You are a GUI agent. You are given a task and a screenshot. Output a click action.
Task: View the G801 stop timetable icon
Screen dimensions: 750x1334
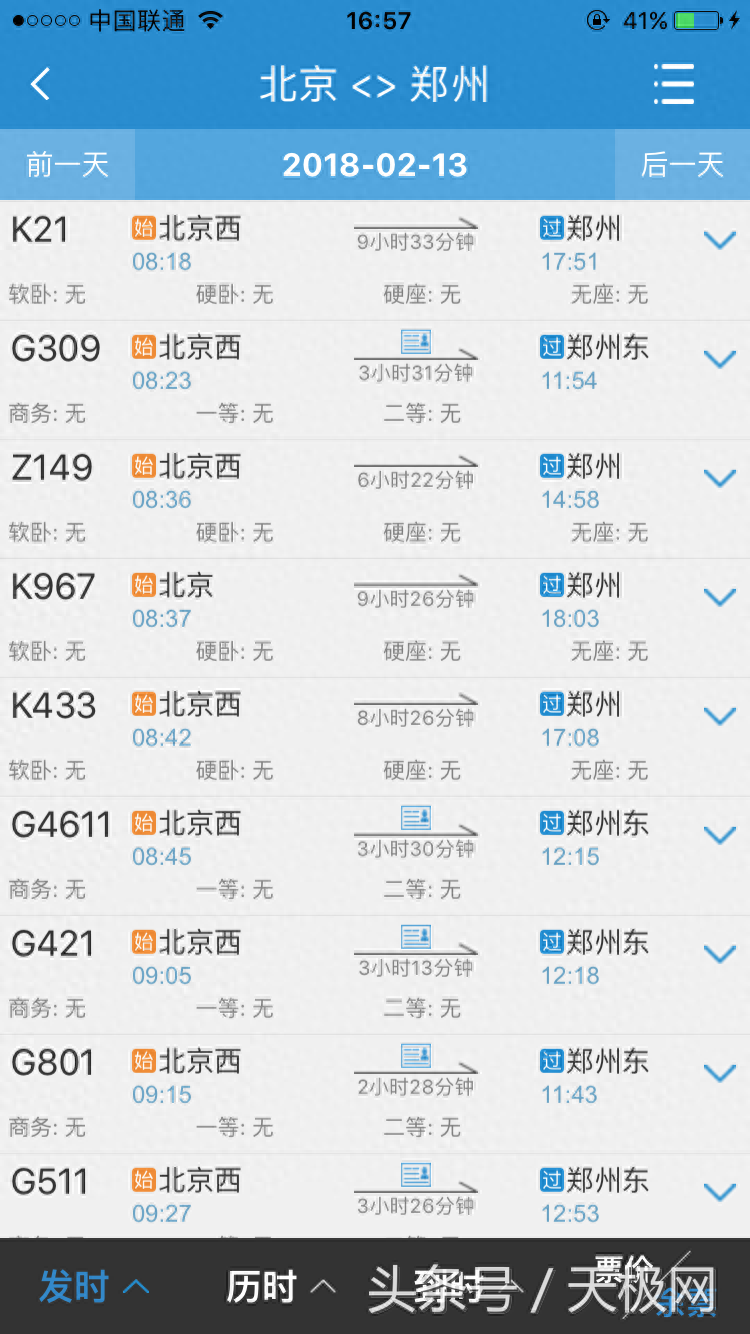point(416,1055)
